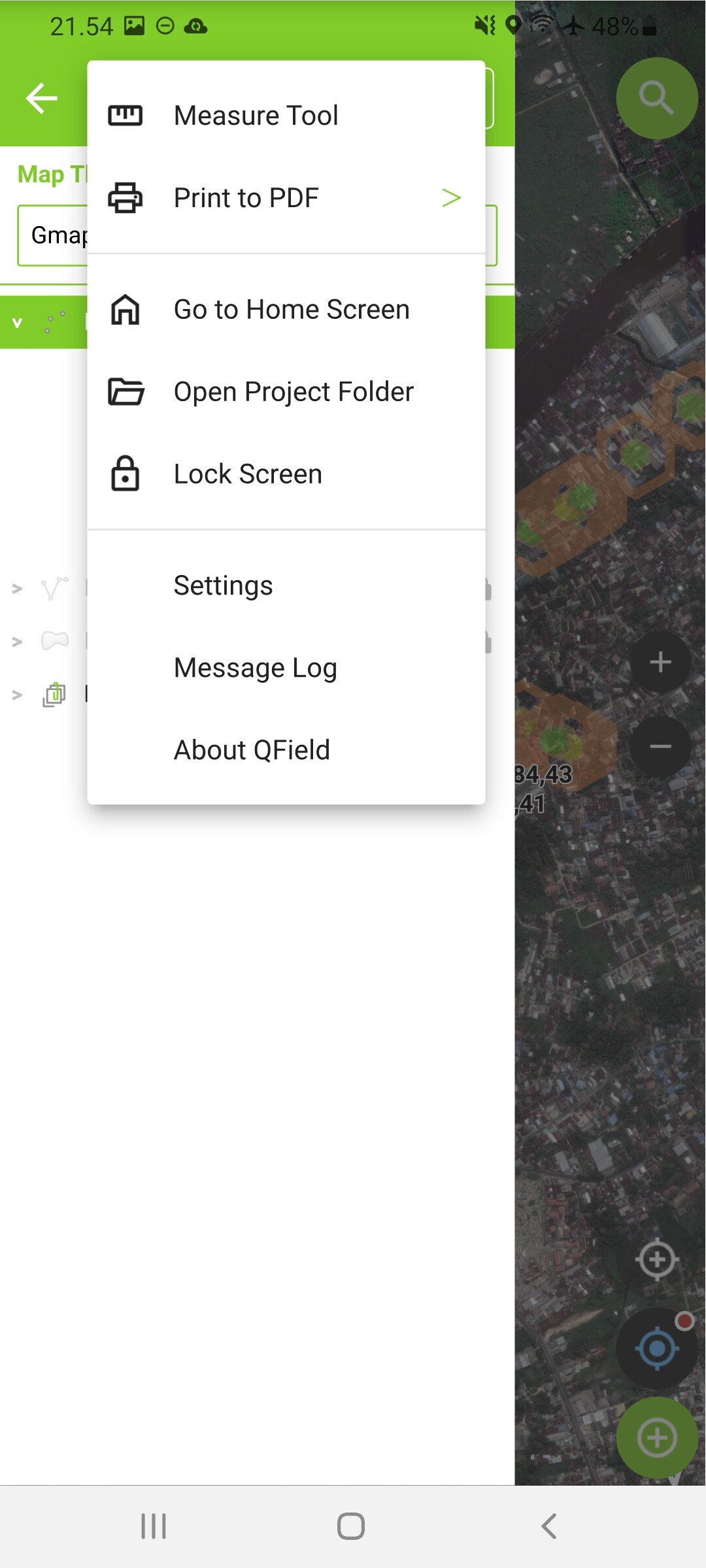The image size is (706, 1568).
Task: Go to Home Screen
Action: [286, 310]
